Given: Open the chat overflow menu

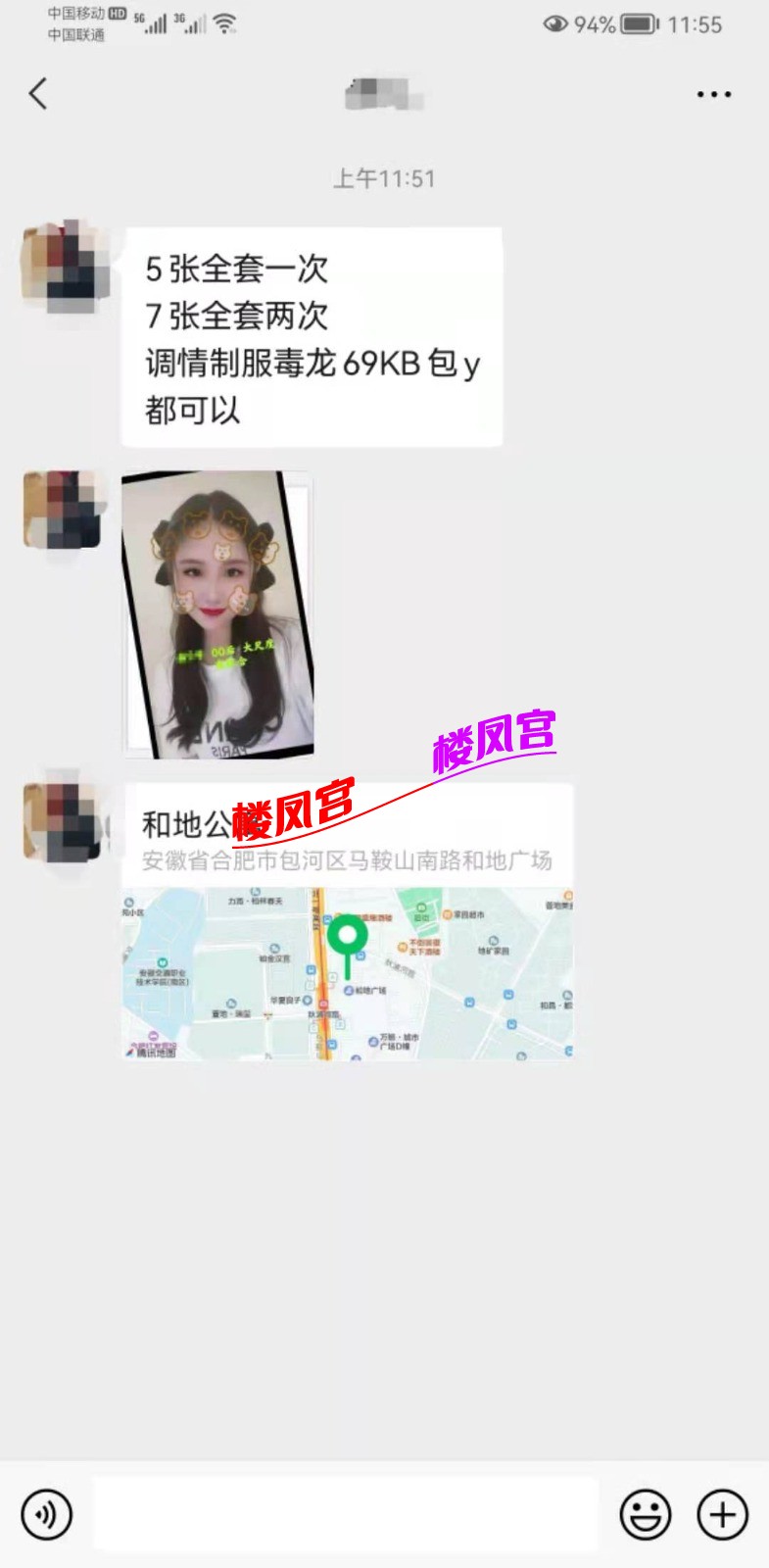Looking at the screenshot, I should pos(713,94).
